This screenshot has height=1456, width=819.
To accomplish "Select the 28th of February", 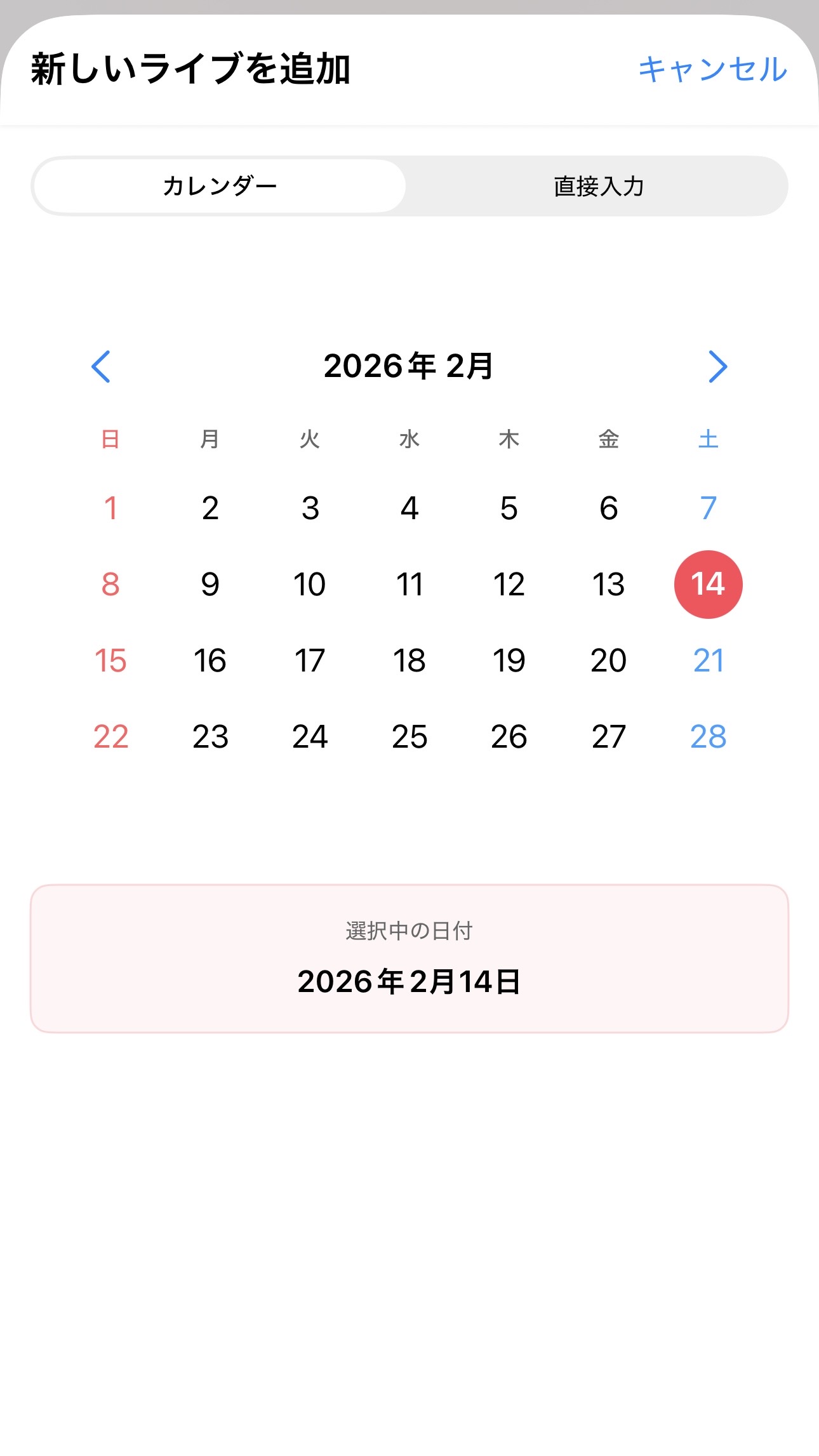I will 709,737.
